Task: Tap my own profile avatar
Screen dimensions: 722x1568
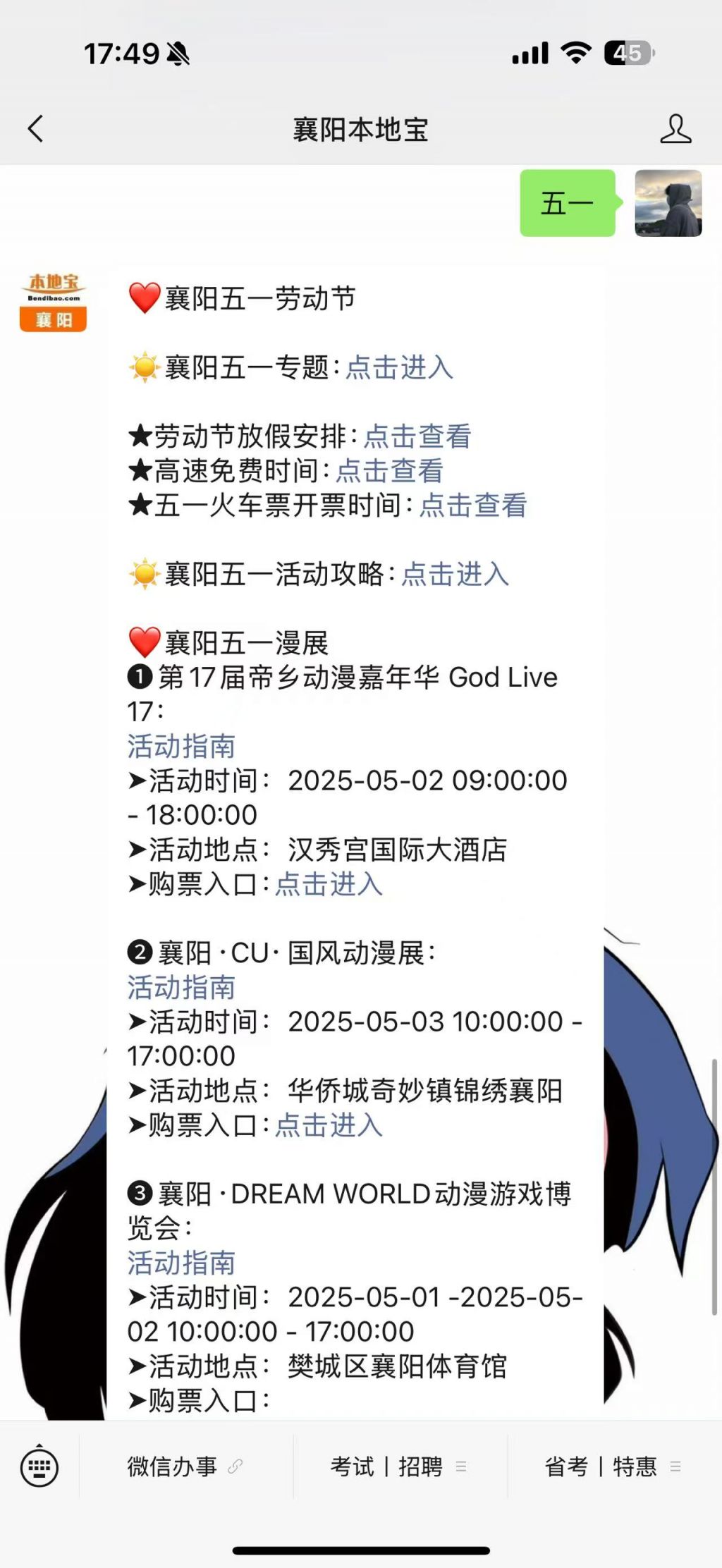Action: 668,203
